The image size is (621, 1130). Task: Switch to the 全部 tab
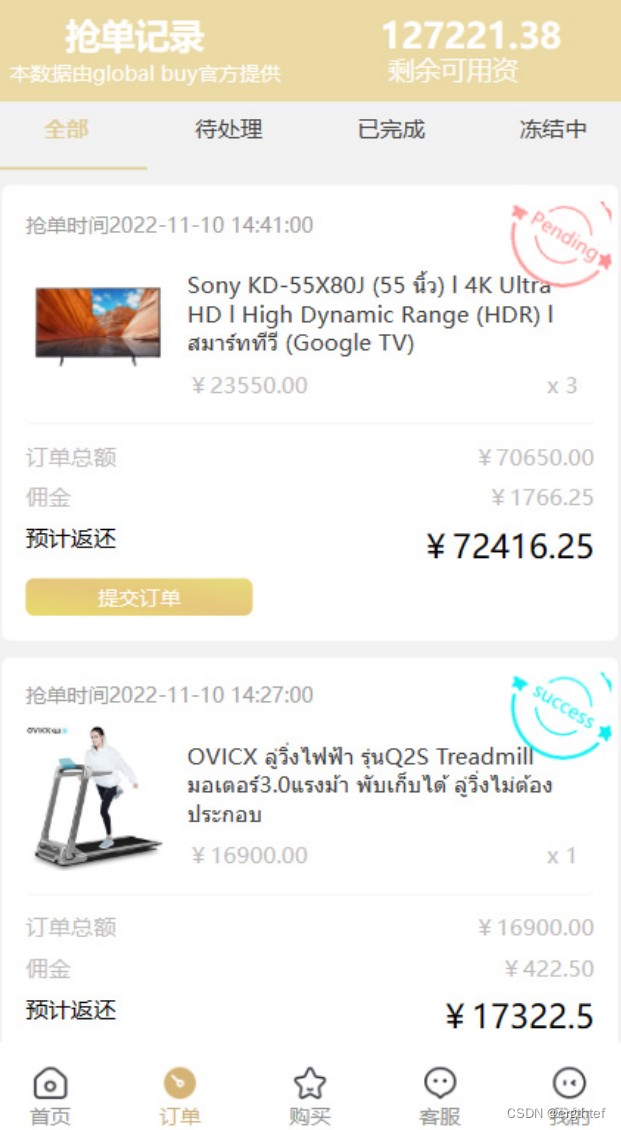[x=66, y=130]
